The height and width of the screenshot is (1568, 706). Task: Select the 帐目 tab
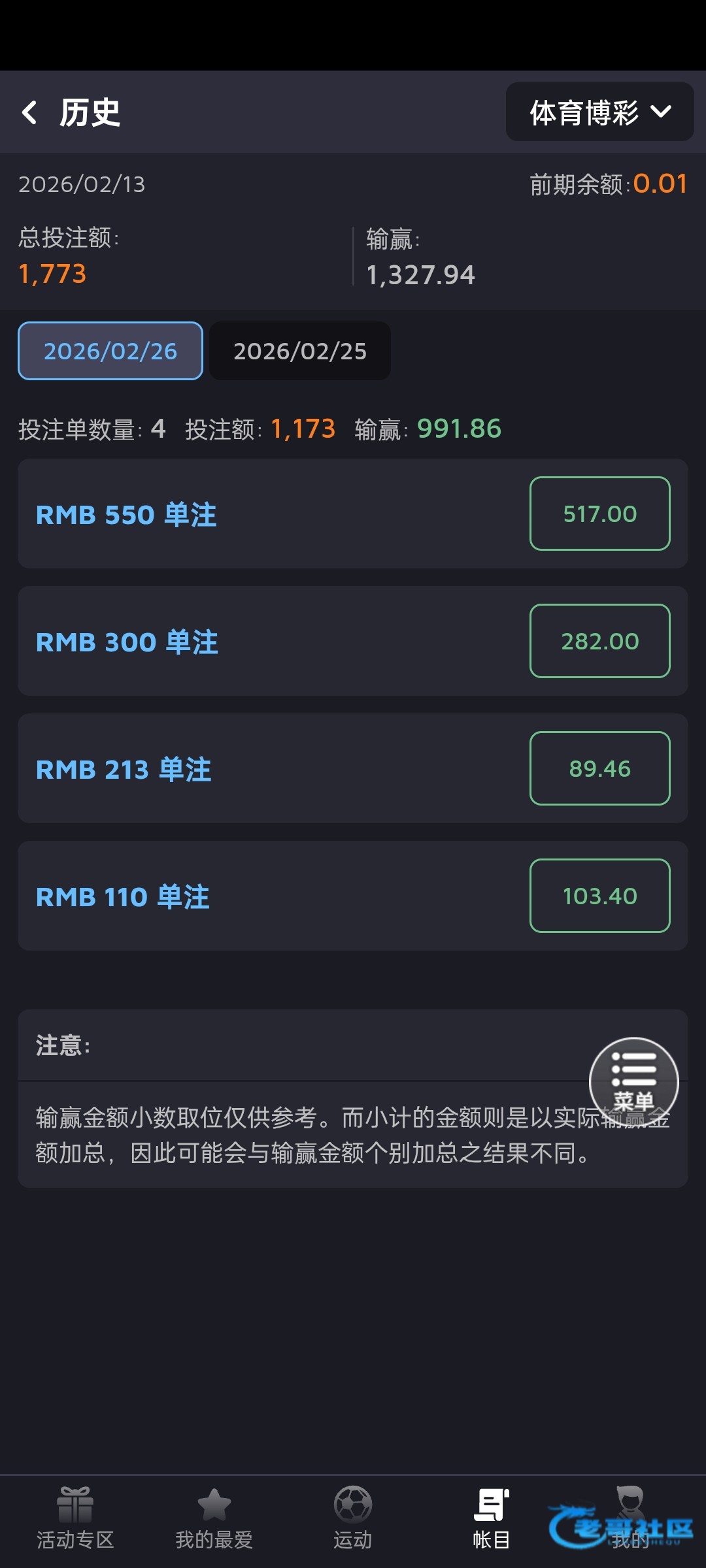pos(491,1520)
